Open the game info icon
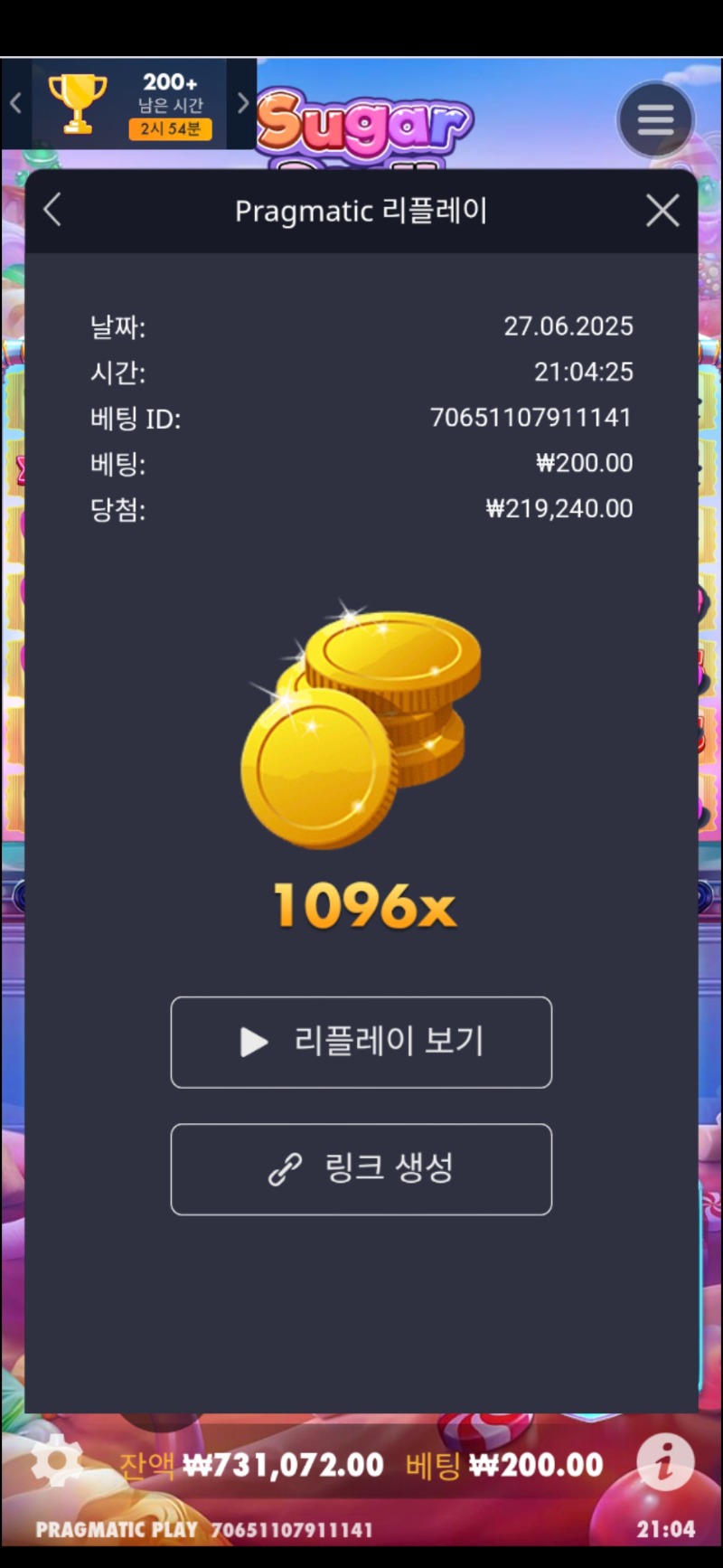Image resolution: width=723 pixels, height=1568 pixels. (665, 1462)
